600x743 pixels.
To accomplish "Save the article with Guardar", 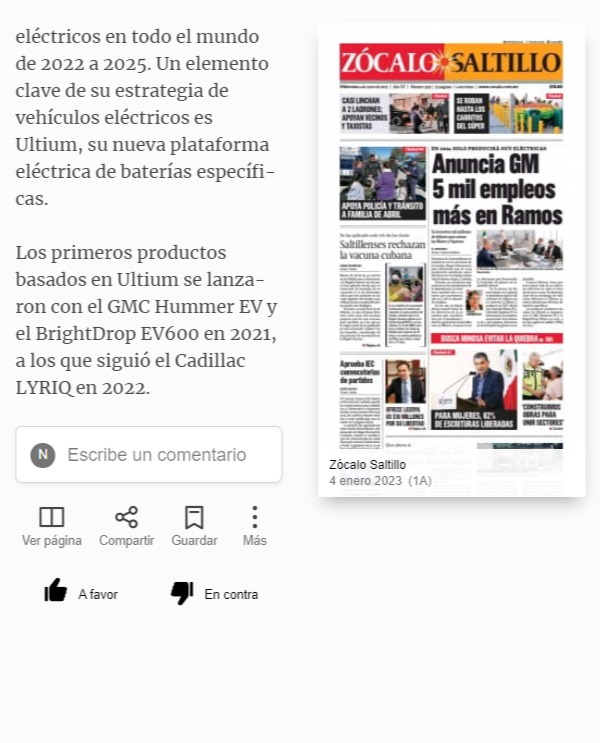I will click(x=194, y=526).
